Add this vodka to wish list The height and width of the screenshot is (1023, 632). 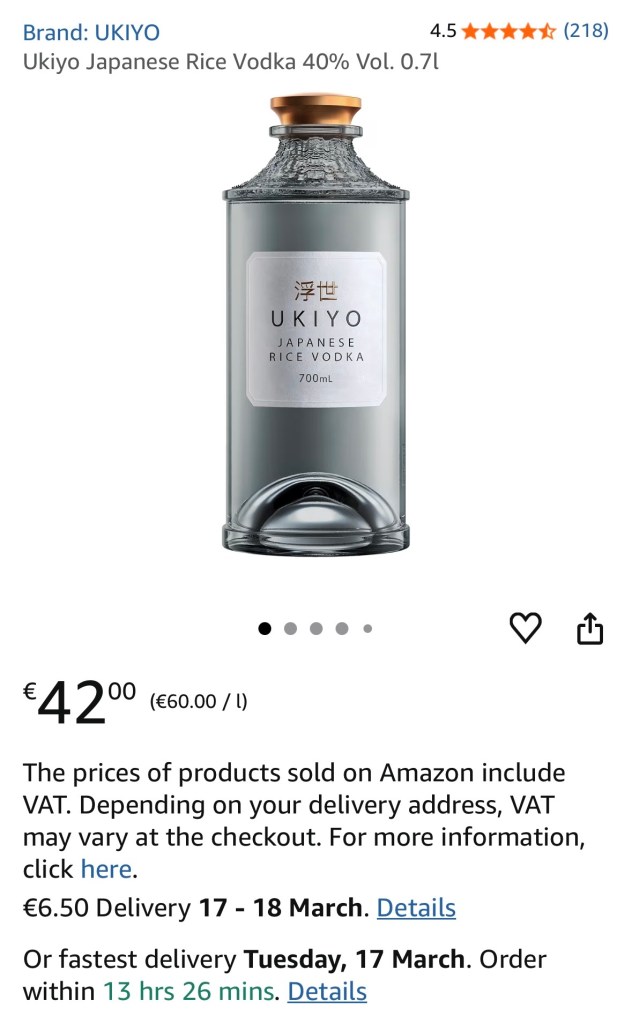point(526,628)
